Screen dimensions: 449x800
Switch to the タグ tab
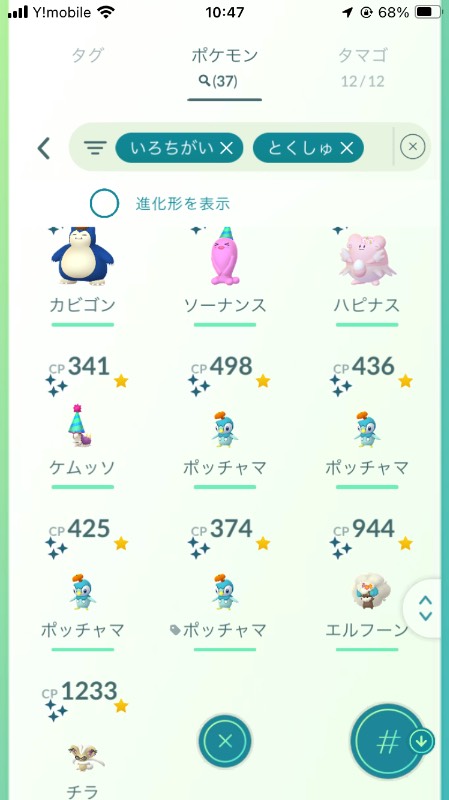point(88,56)
